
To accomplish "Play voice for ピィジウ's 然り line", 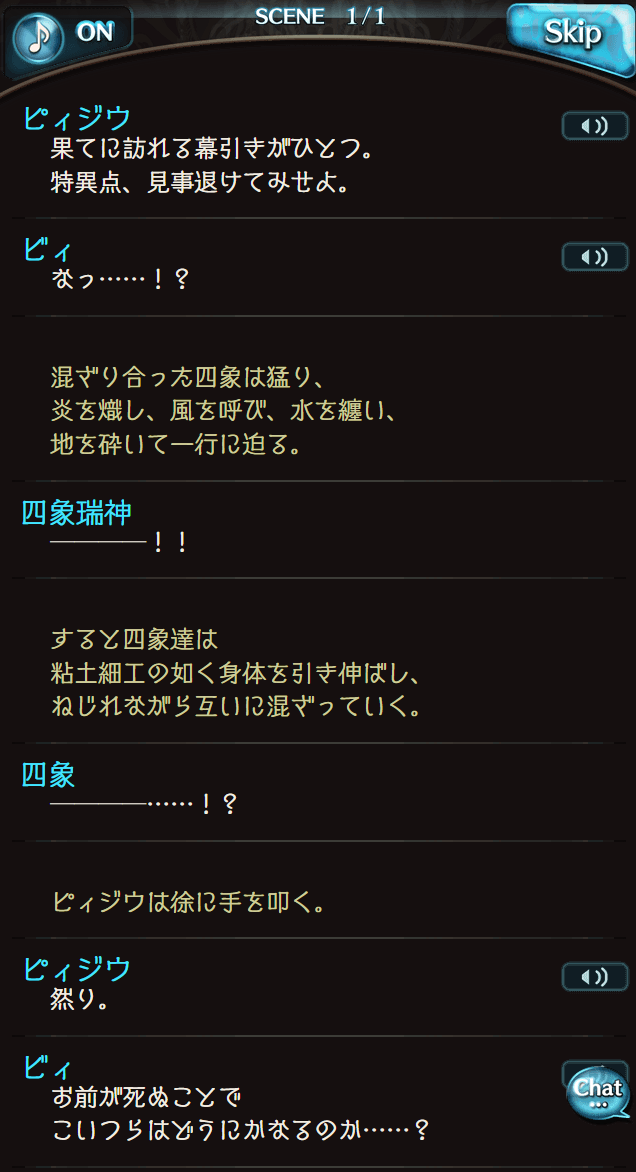I will point(594,977).
